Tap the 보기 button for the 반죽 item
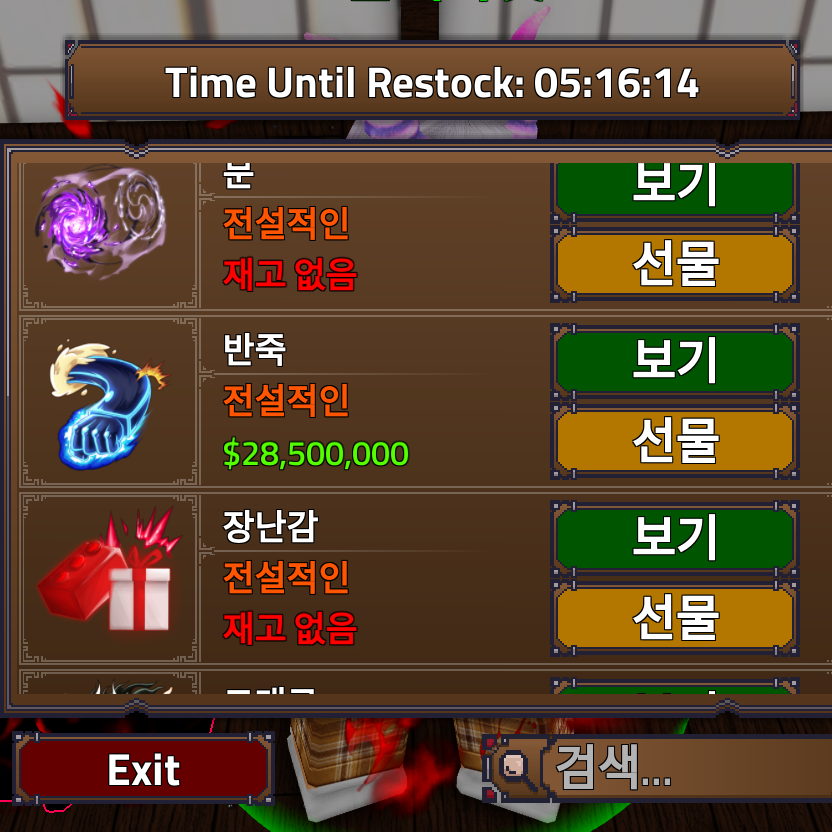Image resolution: width=832 pixels, height=832 pixels. coord(675,361)
